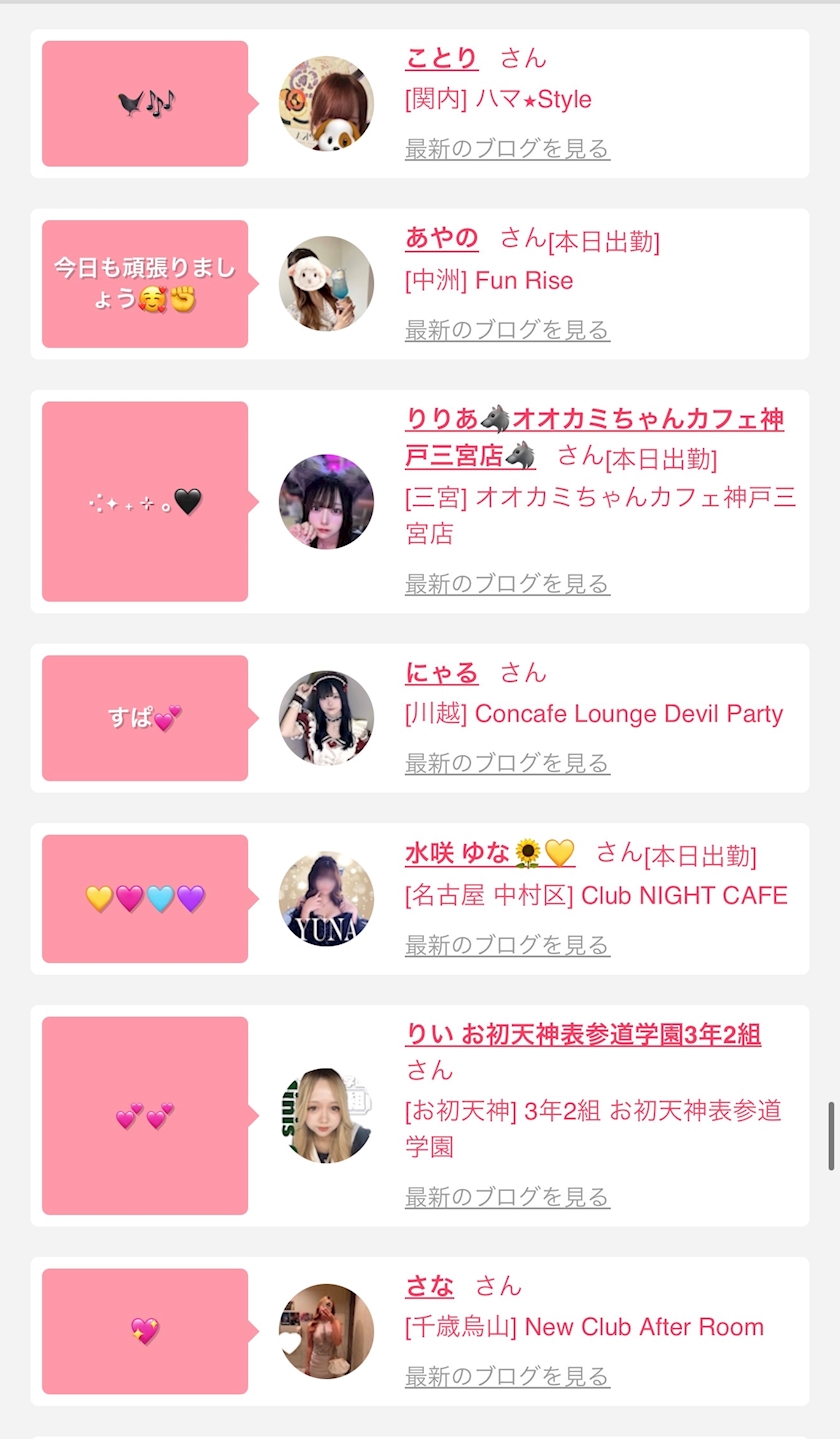View latest blog for にゃる at Devil Party
The width and height of the screenshot is (840, 1439).
point(507,763)
